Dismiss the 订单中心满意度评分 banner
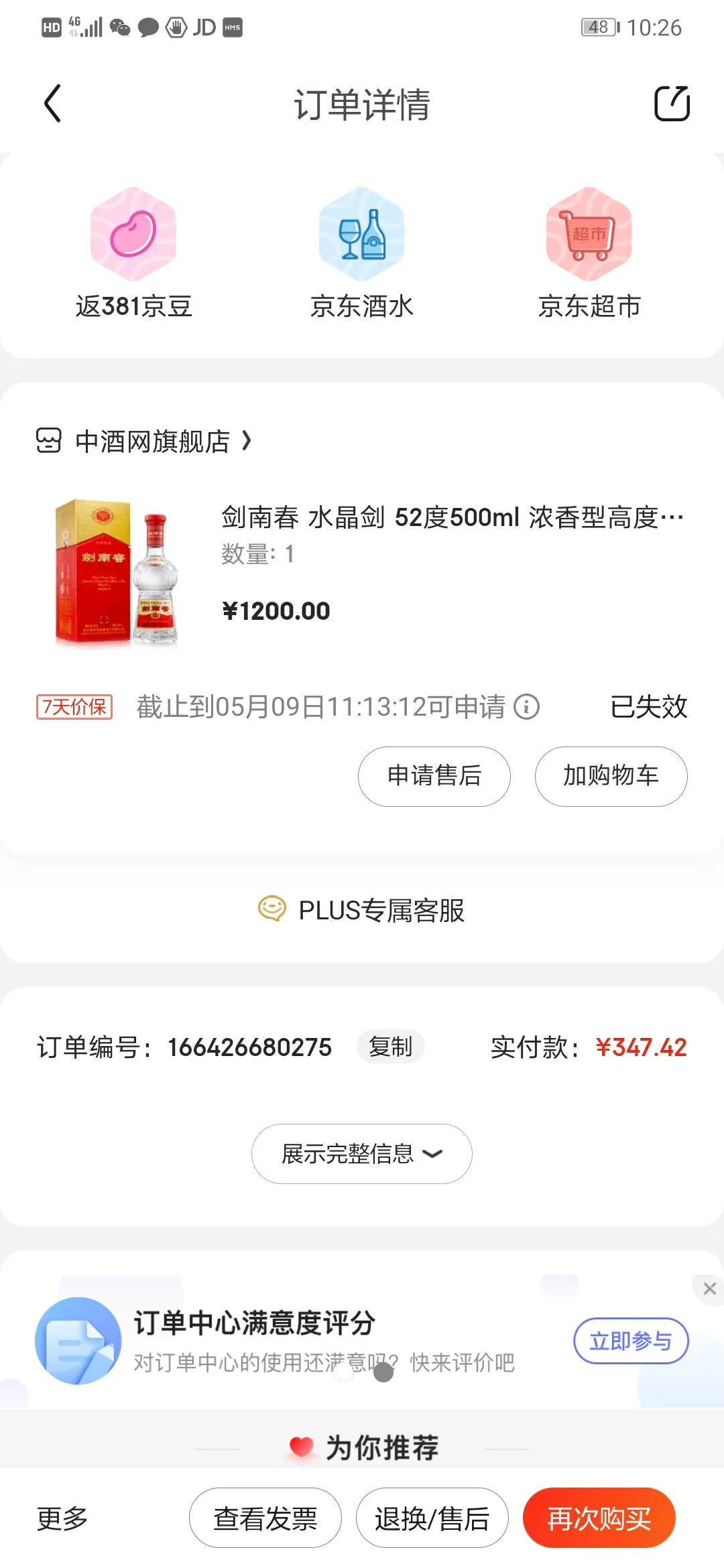724x1568 pixels. 709,1289
